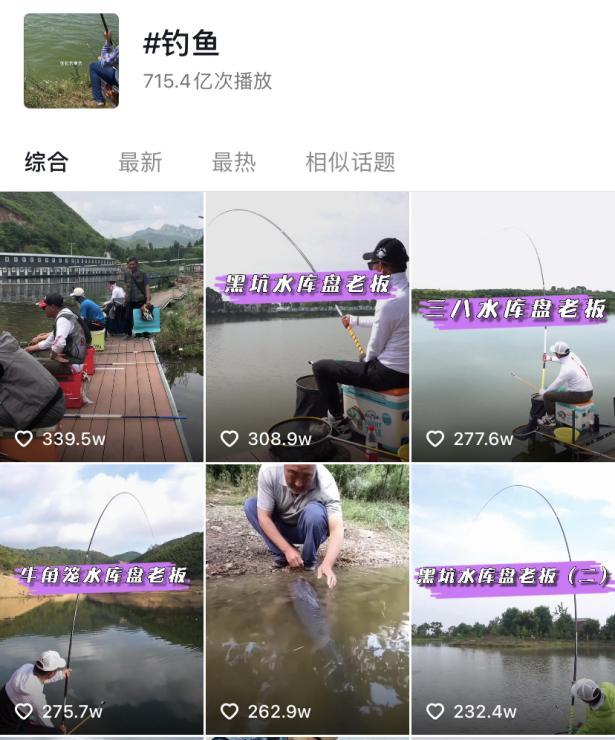Viewport: 615px width, 740px height.
Task: Open the video with 262.9w likes
Action: pyautogui.click(x=307, y=598)
